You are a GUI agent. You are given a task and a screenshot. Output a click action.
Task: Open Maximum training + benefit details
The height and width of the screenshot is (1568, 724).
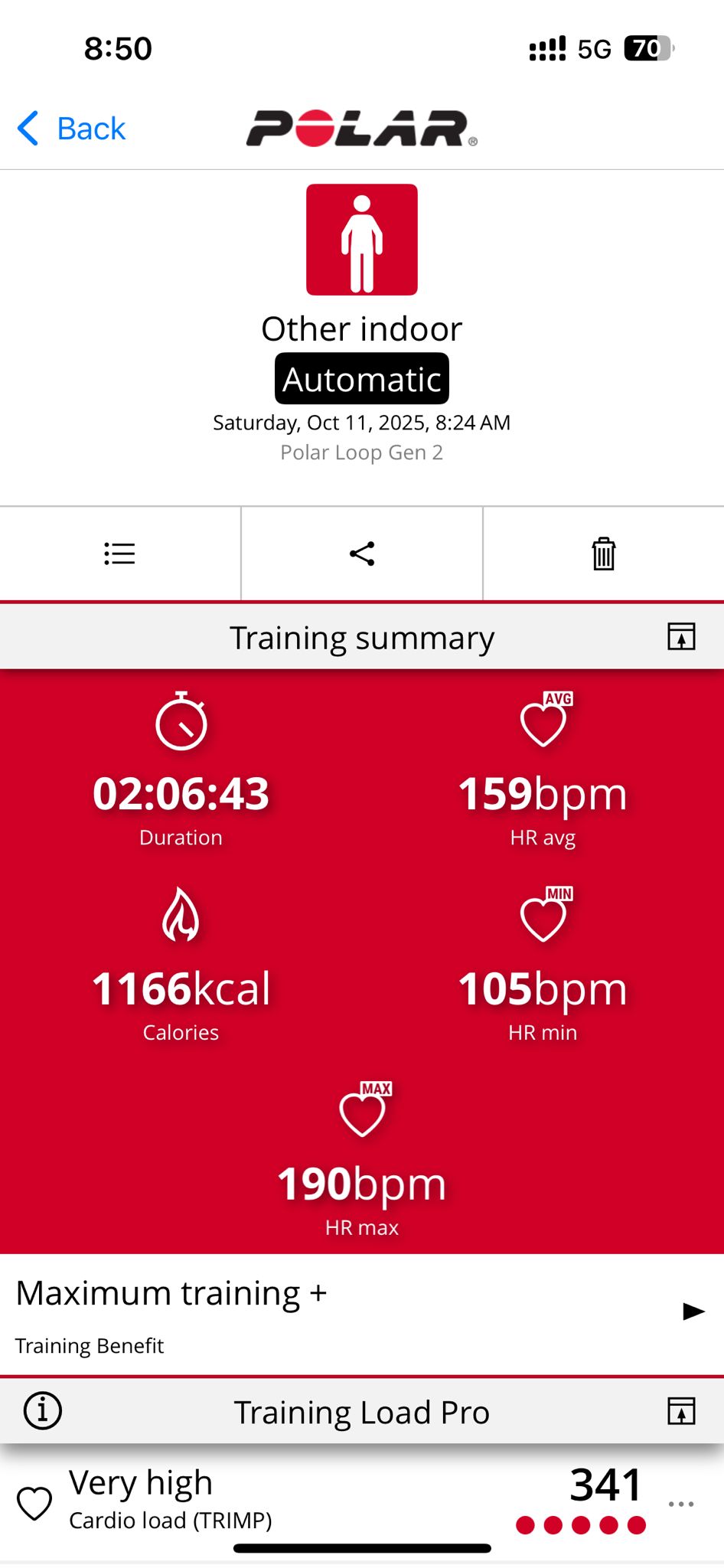click(693, 1312)
